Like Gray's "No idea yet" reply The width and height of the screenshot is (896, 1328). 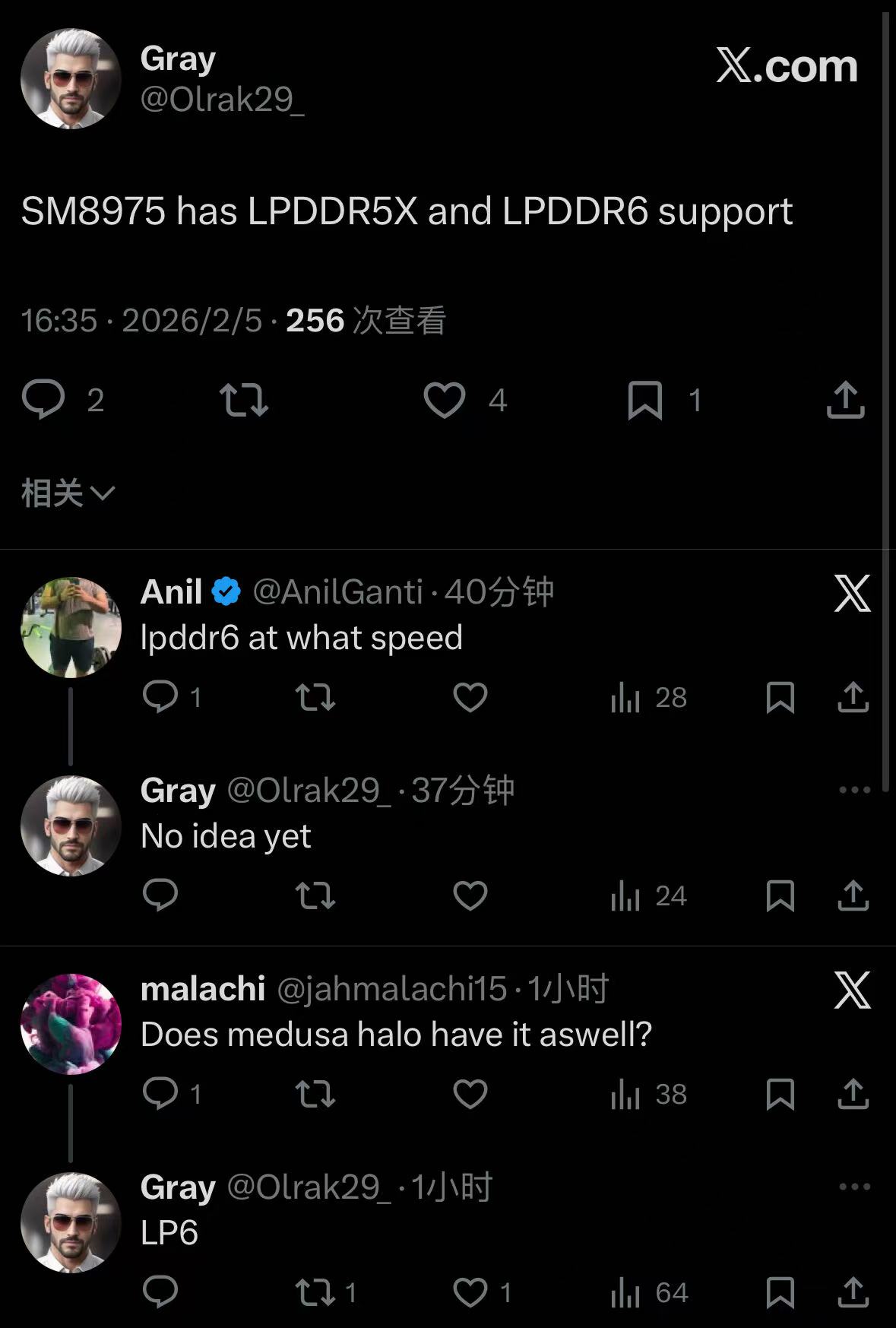point(470,895)
